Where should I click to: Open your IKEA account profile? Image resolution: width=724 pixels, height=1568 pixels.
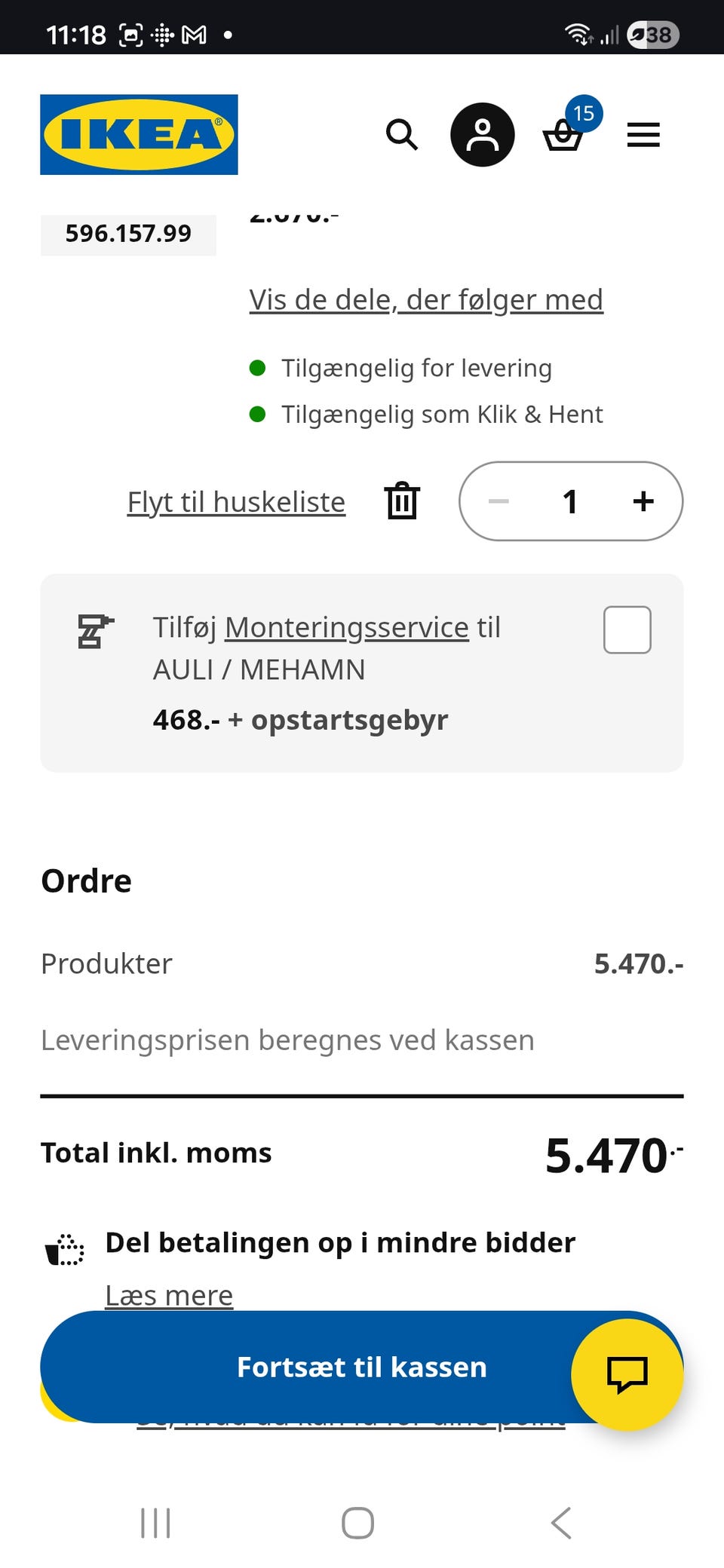coord(482,136)
